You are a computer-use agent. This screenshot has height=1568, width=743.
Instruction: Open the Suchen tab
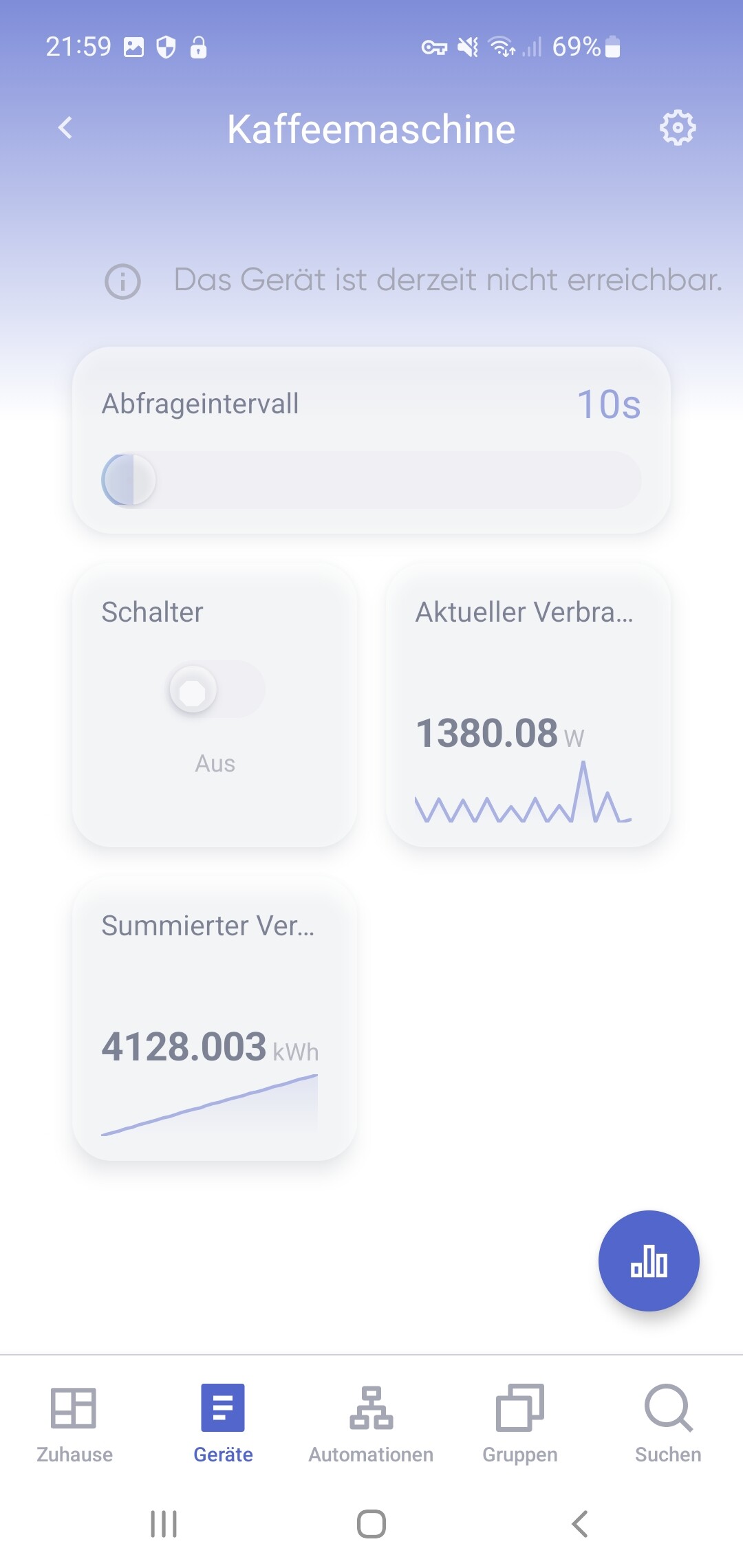coord(668,1424)
